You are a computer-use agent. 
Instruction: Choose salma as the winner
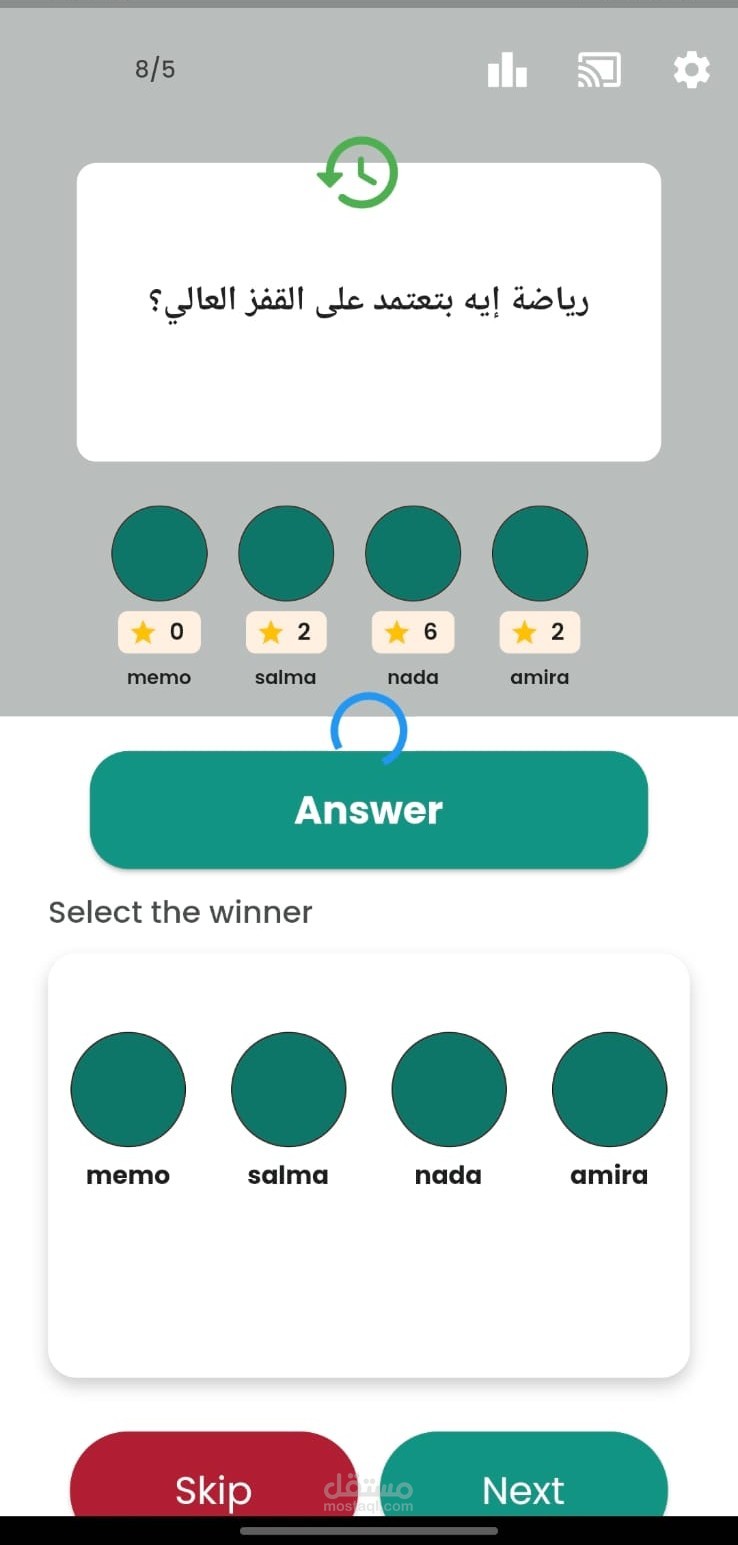click(288, 1089)
